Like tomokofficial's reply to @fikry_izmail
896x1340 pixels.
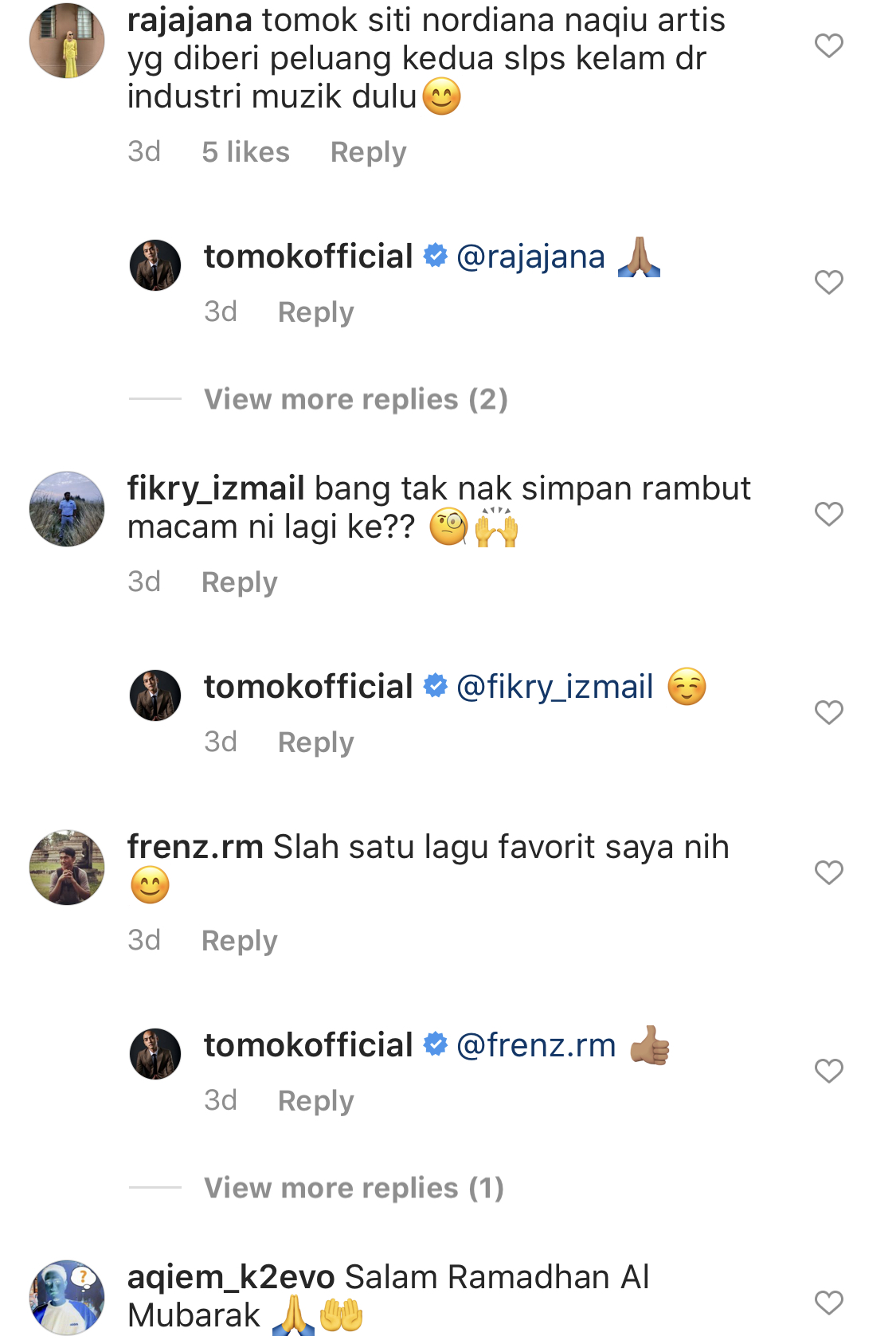(x=828, y=712)
